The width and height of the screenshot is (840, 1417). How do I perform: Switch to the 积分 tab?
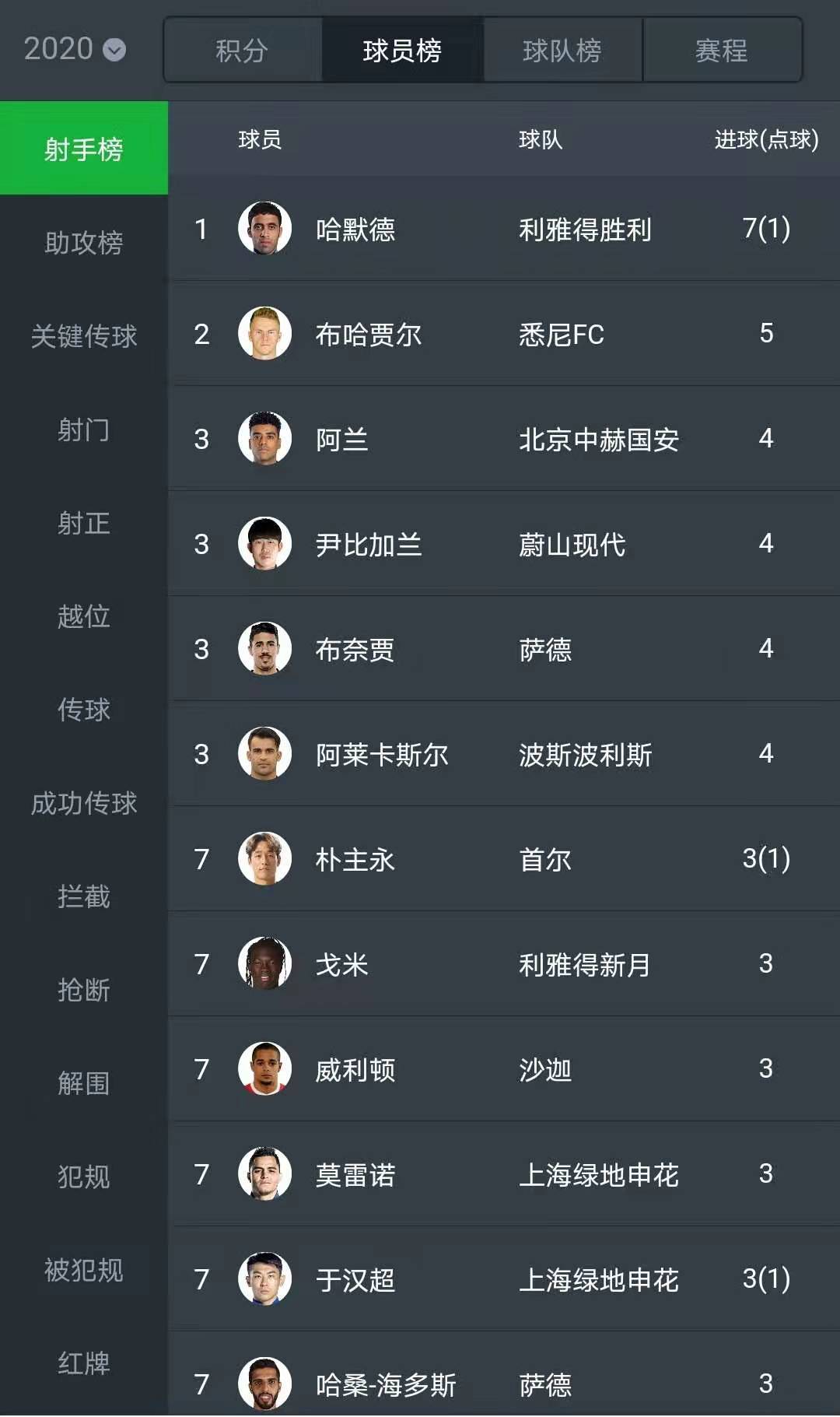[x=242, y=51]
